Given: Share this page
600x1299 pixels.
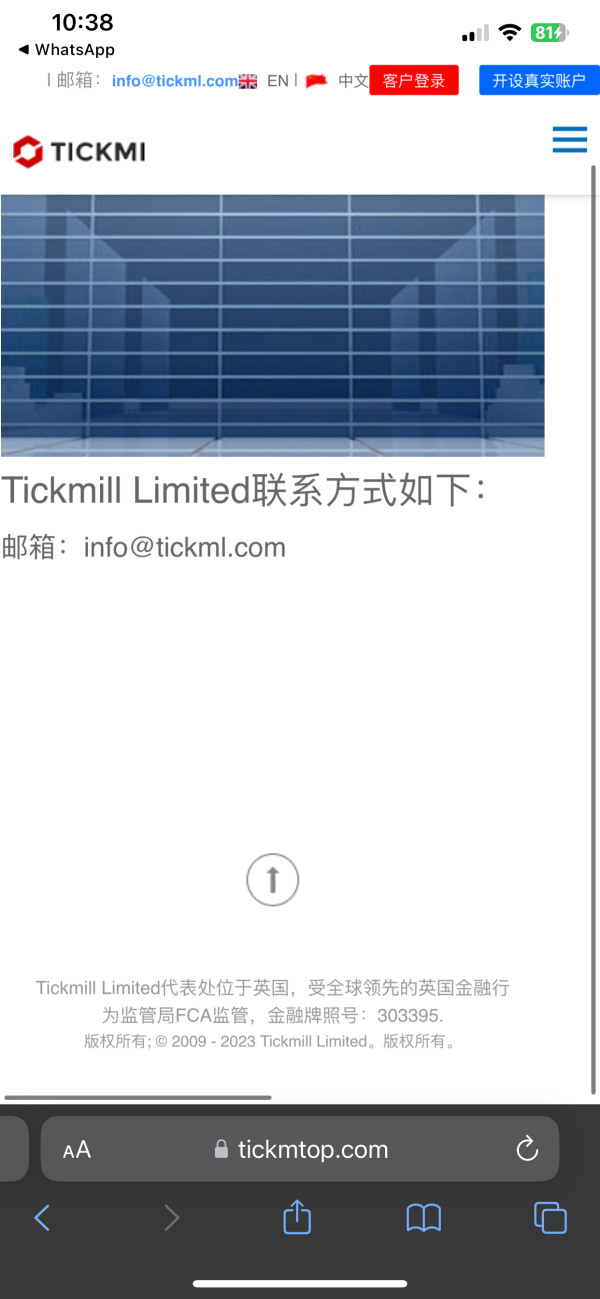Looking at the screenshot, I should tap(297, 1216).
